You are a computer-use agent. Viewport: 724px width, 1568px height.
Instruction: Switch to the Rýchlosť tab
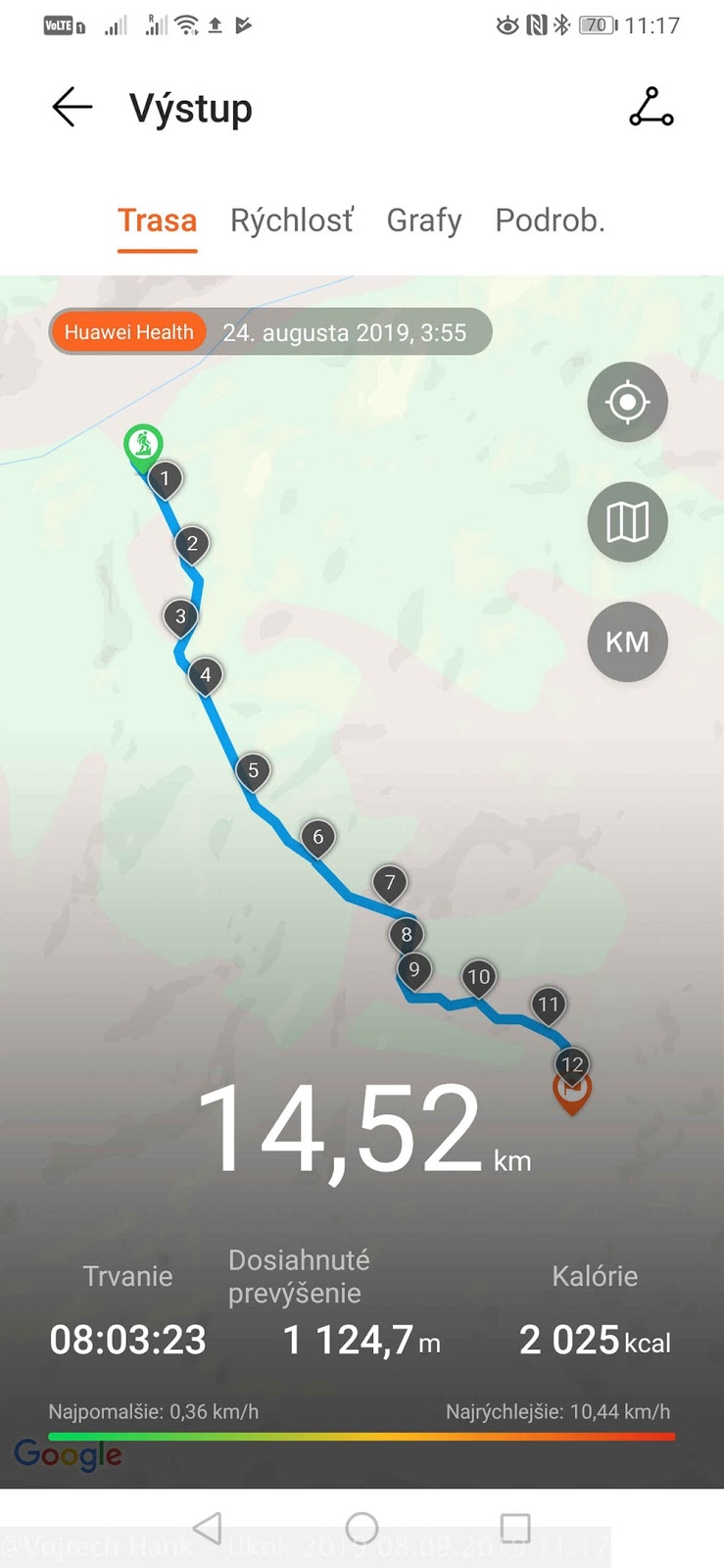point(291,220)
